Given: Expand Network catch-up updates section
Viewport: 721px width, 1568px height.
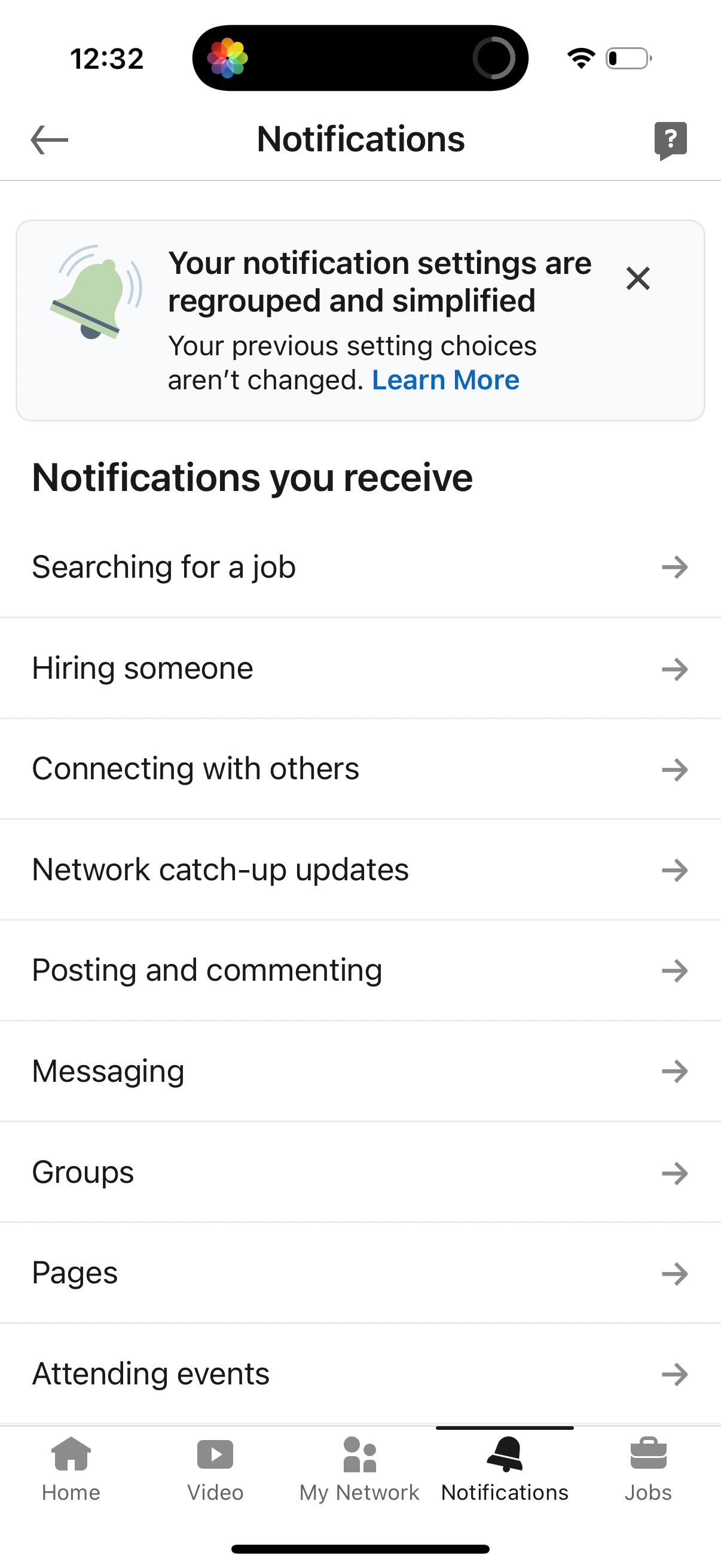Looking at the screenshot, I should coord(360,870).
